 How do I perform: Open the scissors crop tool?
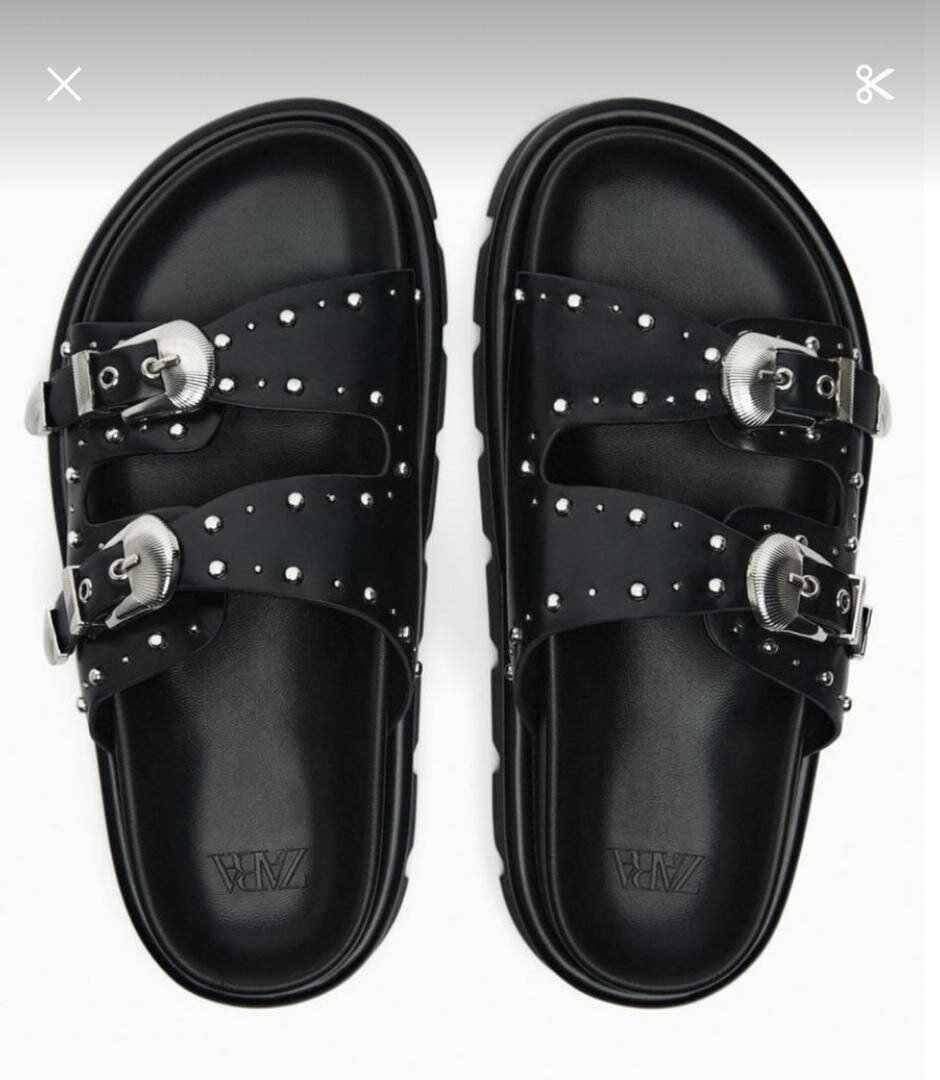874,85
